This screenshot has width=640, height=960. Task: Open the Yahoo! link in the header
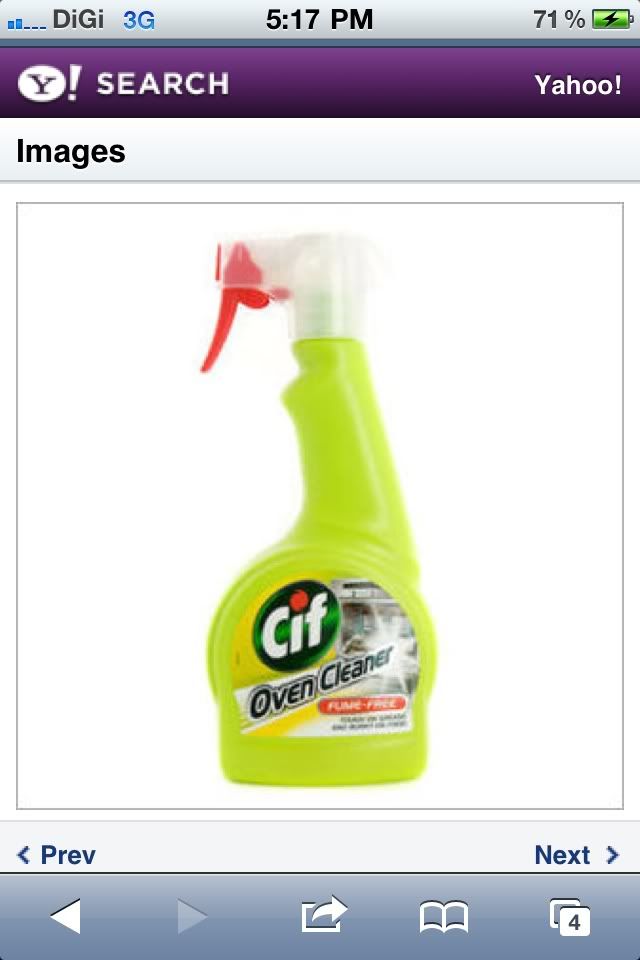click(x=577, y=85)
